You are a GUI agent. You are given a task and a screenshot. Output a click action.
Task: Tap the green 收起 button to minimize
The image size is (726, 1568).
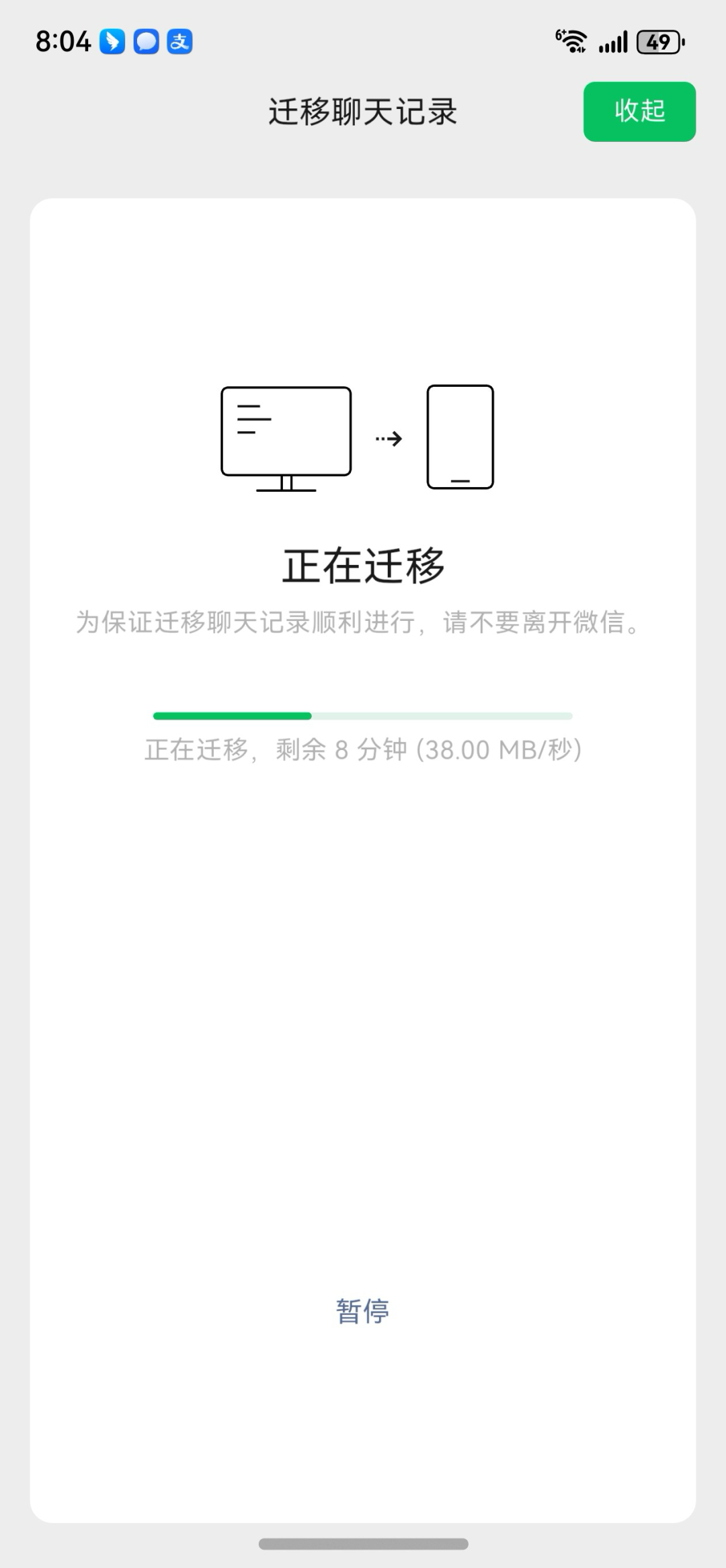pyautogui.click(x=639, y=112)
